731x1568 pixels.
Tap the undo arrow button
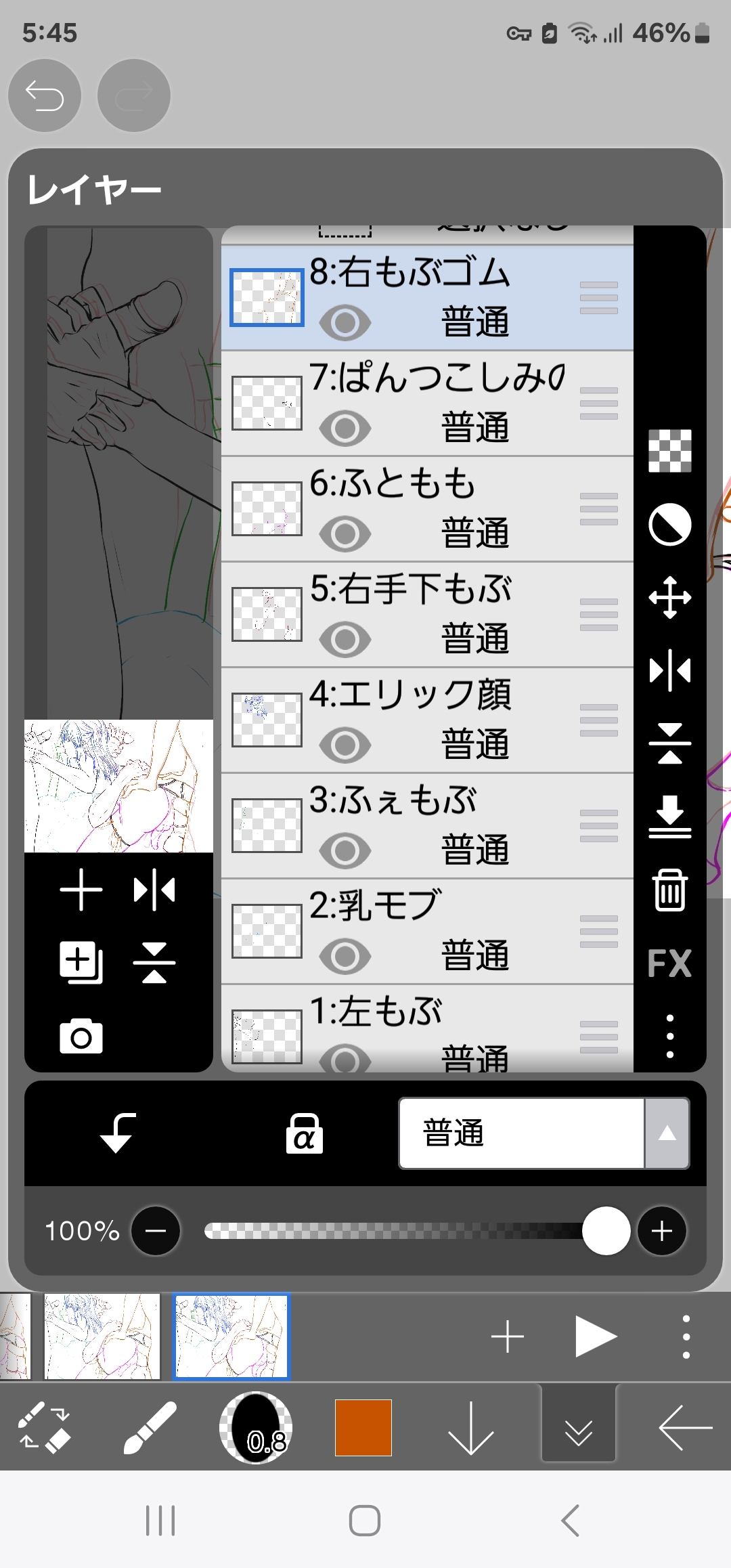click(x=45, y=95)
